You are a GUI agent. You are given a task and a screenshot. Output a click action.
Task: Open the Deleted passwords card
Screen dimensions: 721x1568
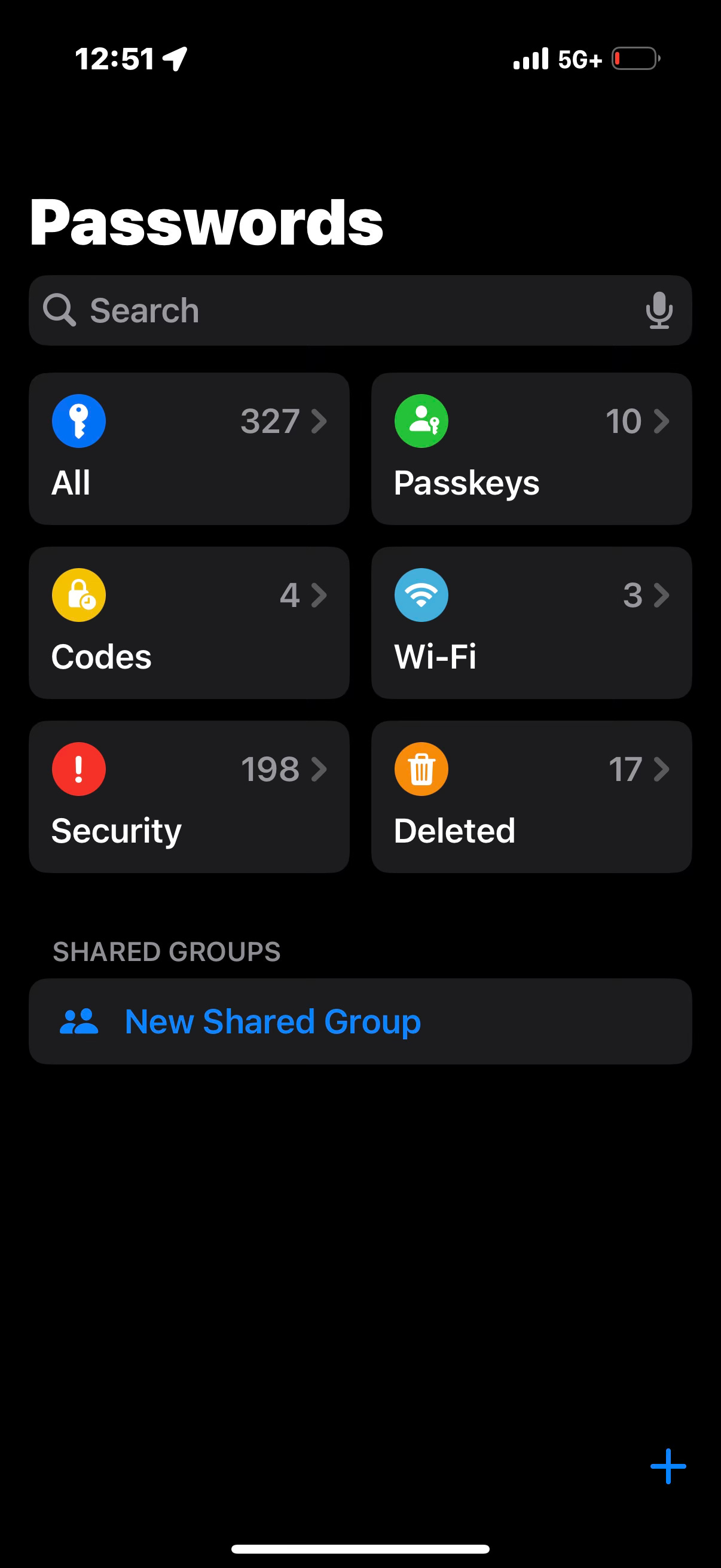pyautogui.click(x=531, y=797)
